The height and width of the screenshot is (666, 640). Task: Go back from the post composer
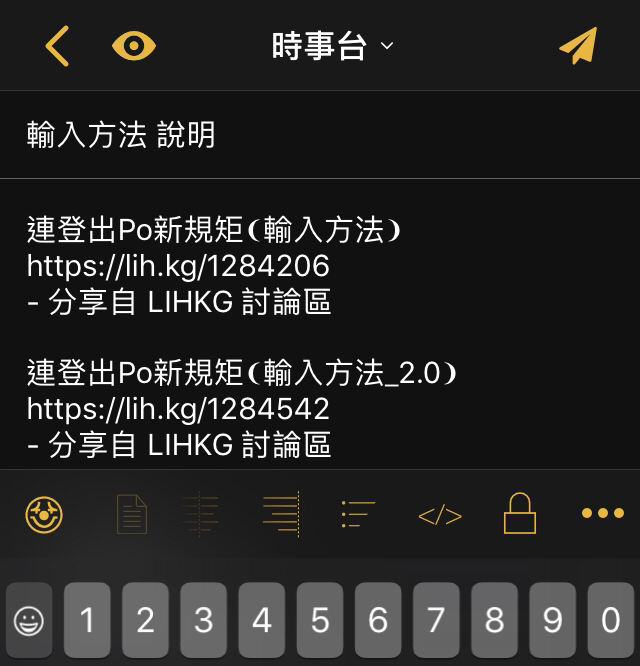click(x=58, y=46)
